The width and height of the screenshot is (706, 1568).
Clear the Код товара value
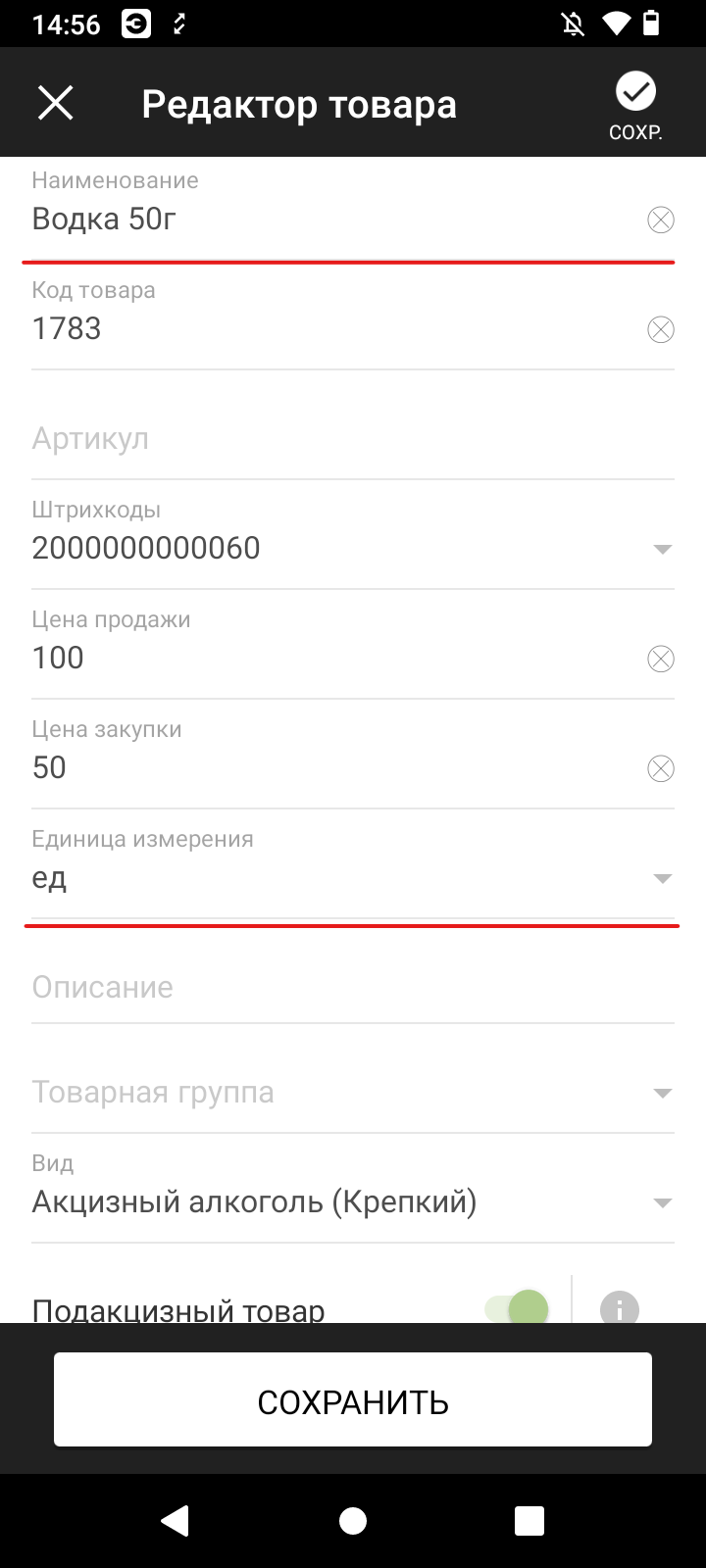[661, 330]
